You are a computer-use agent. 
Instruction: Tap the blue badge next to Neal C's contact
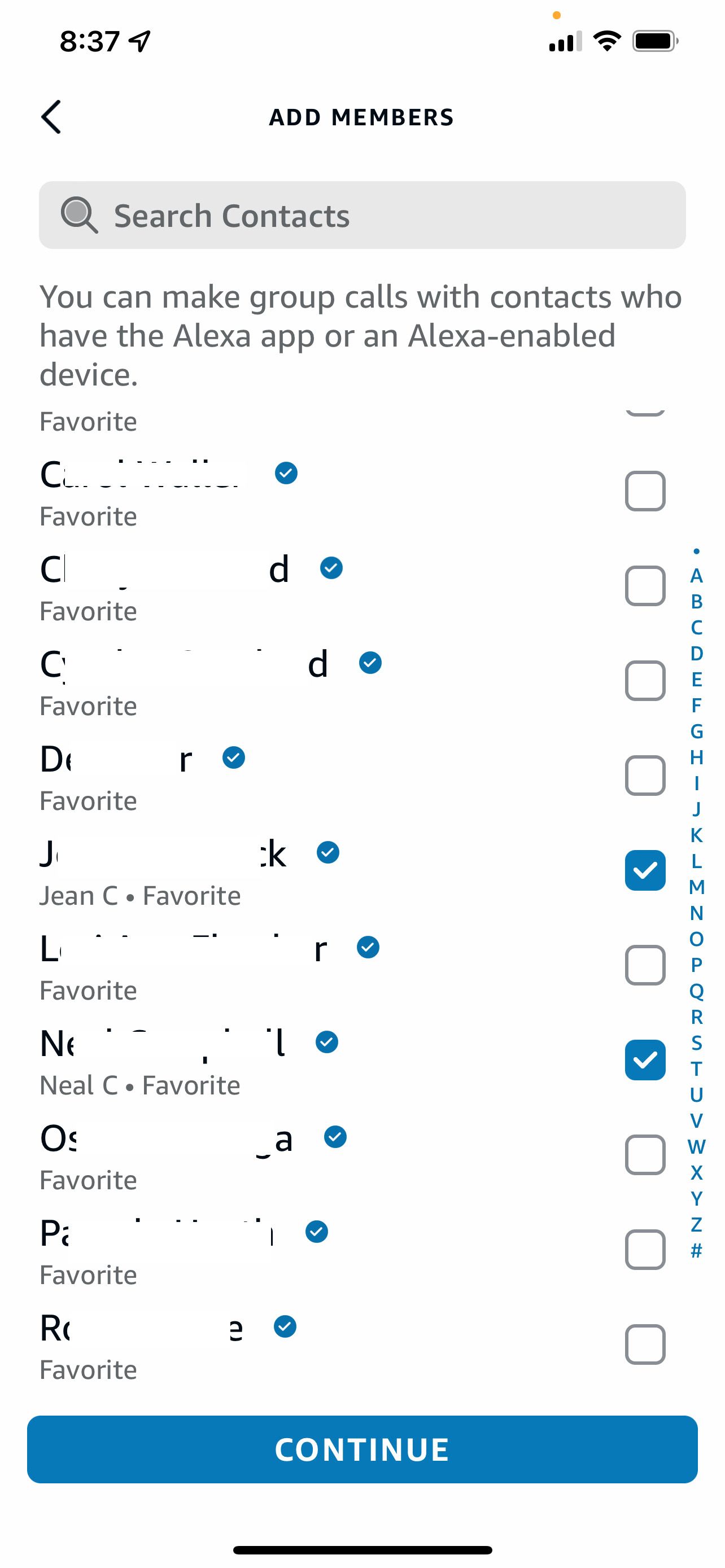tap(326, 1043)
